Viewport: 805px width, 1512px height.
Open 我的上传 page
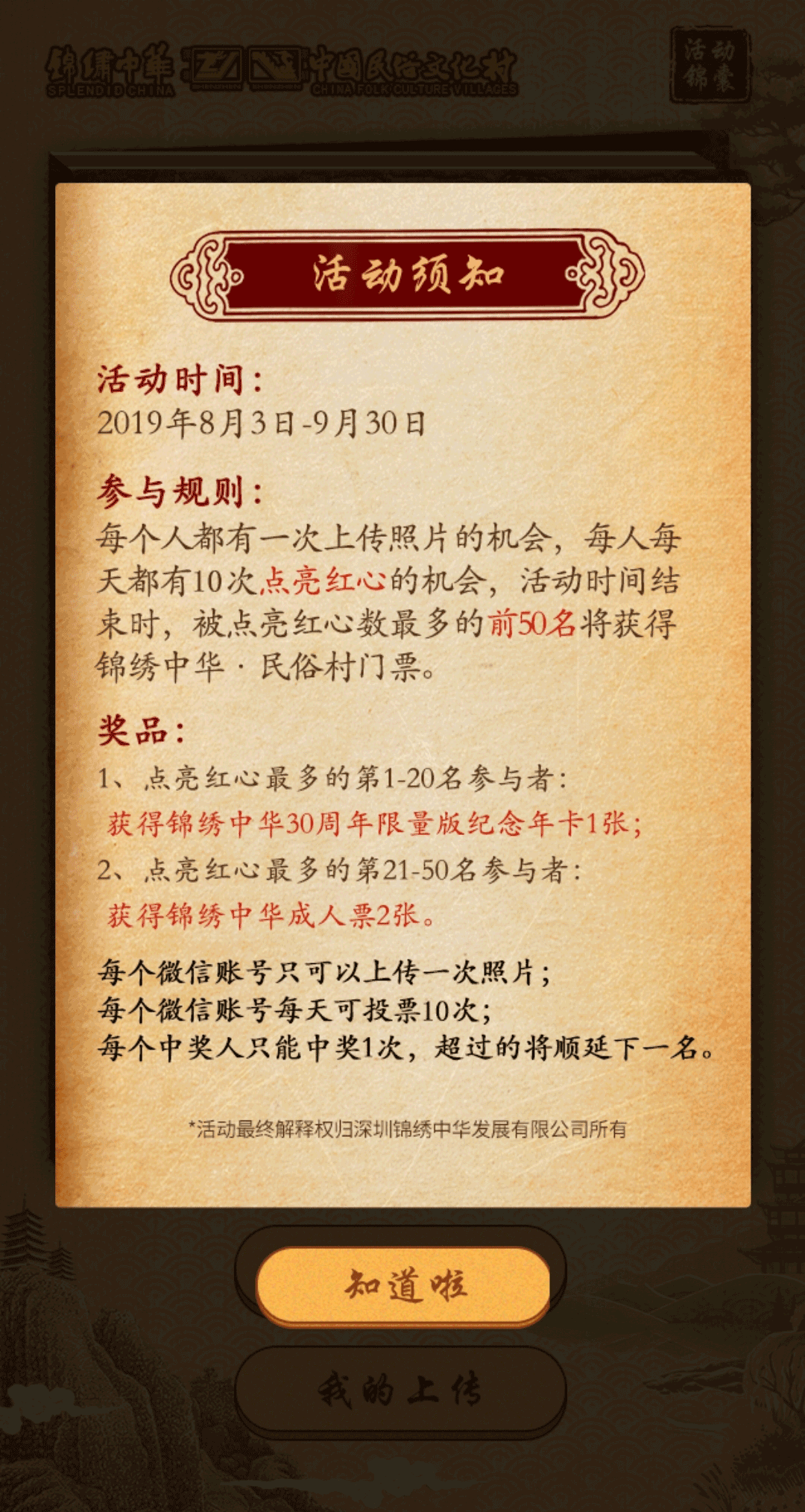400,1390
